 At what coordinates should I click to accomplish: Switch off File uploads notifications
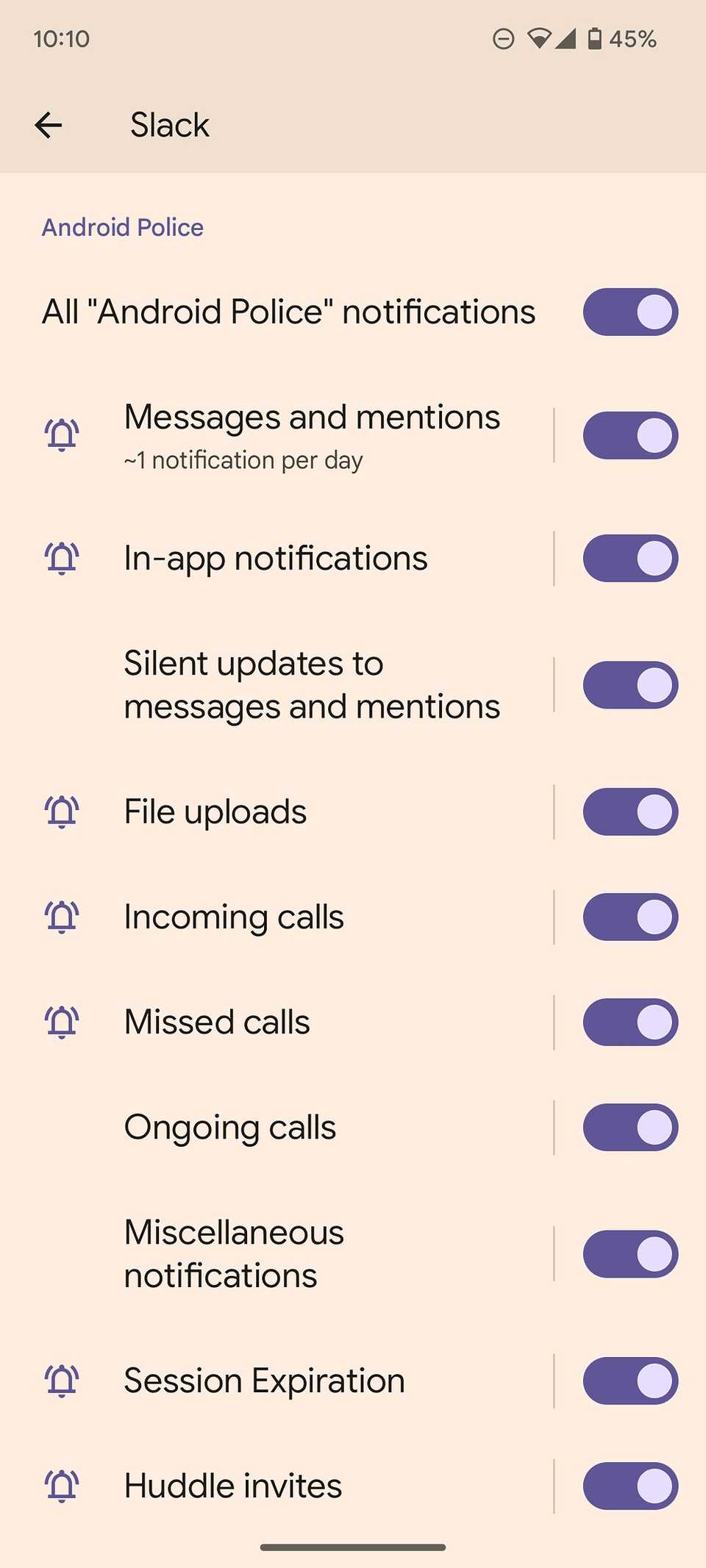pyautogui.click(x=630, y=812)
